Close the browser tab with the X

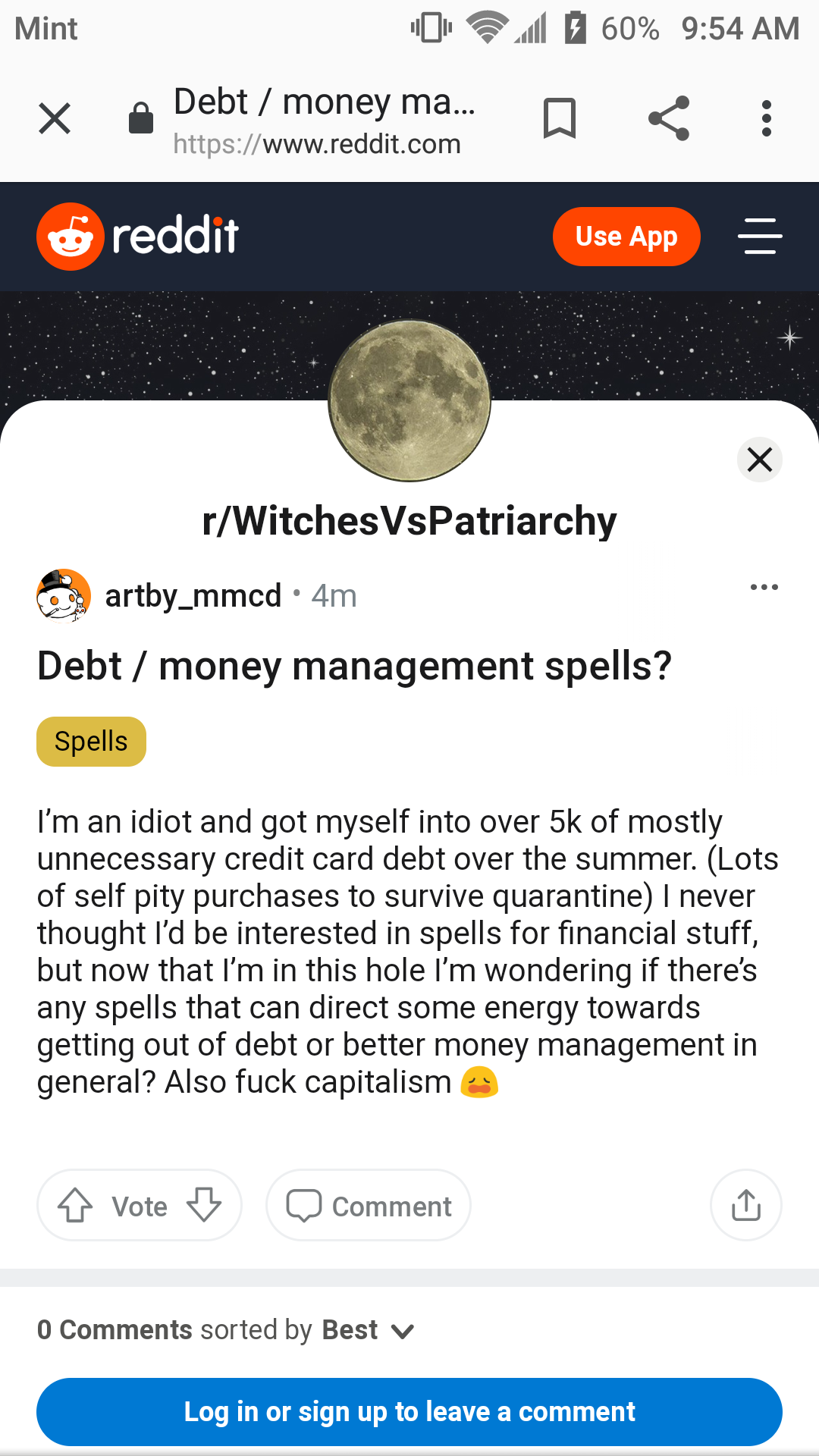(x=55, y=118)
